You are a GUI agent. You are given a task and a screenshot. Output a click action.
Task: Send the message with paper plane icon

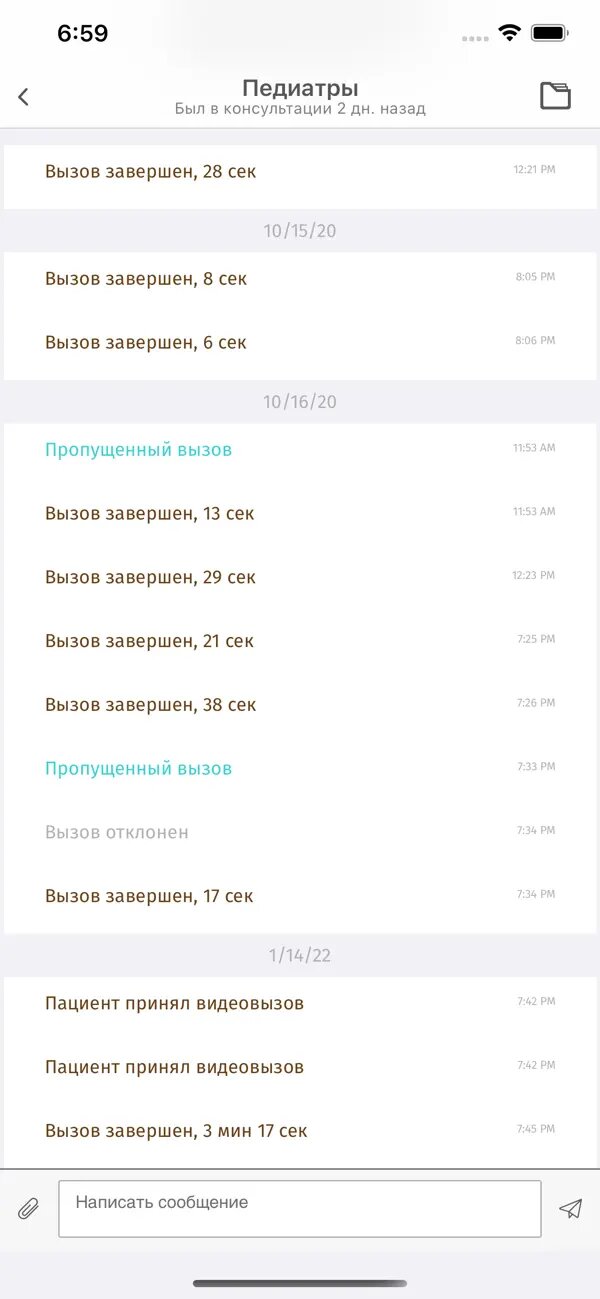coord(570,1209)
